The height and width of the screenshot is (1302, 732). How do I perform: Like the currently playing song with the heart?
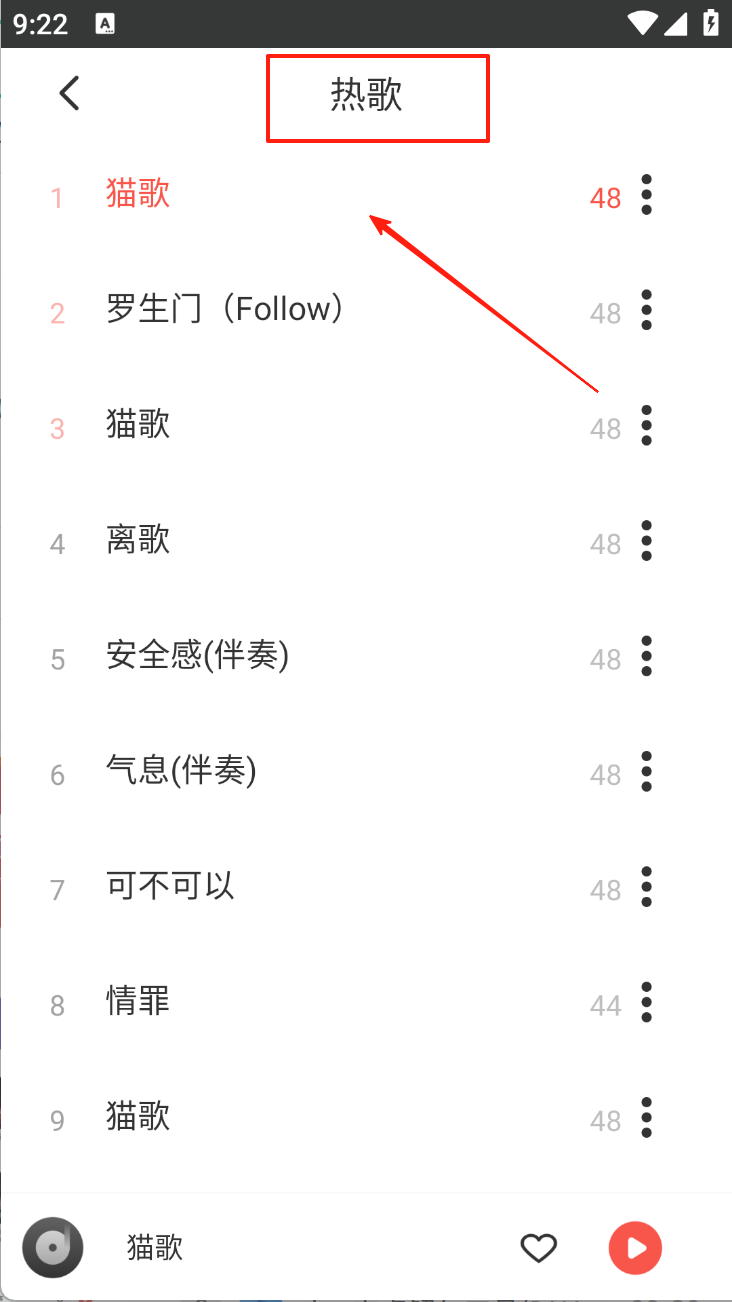coord(539,1248)
